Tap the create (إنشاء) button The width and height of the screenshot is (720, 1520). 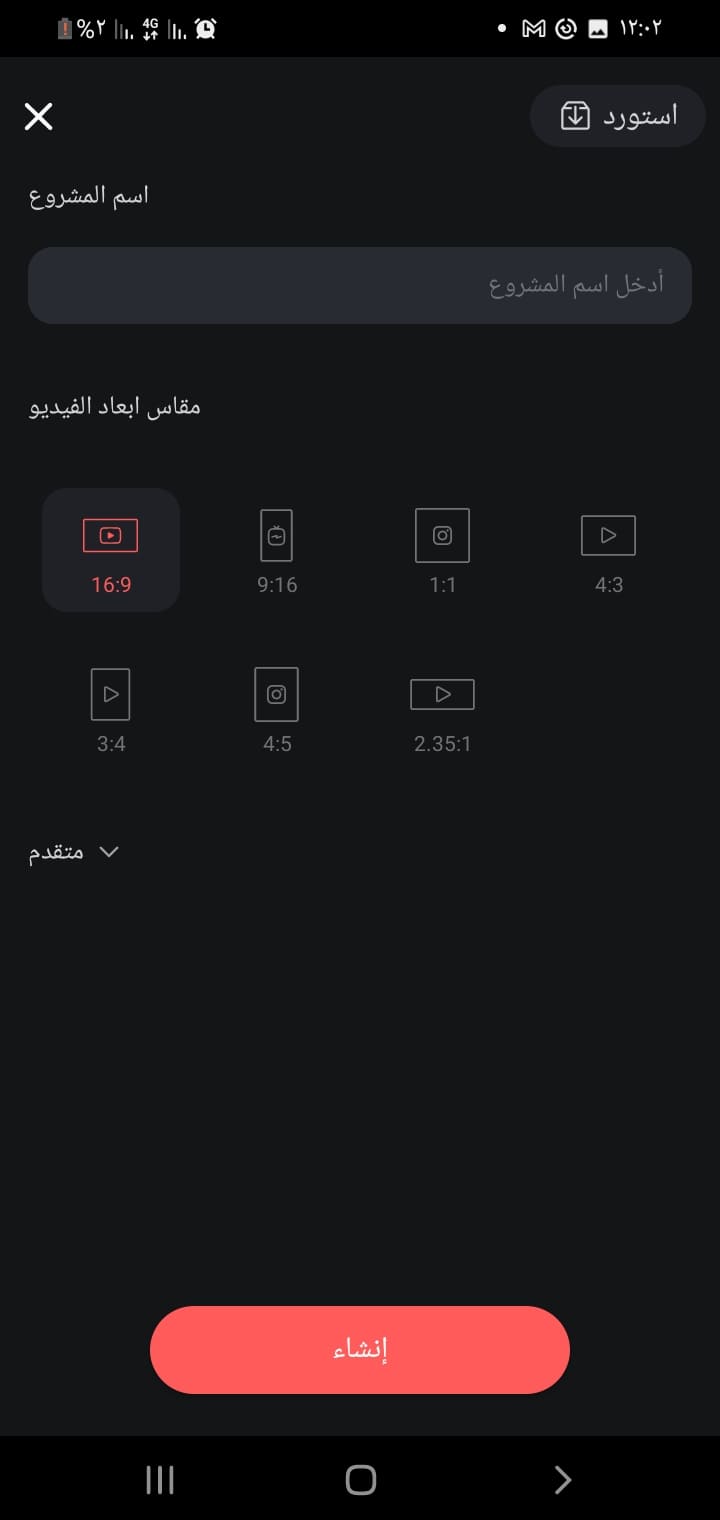[x=360, y=1349]
